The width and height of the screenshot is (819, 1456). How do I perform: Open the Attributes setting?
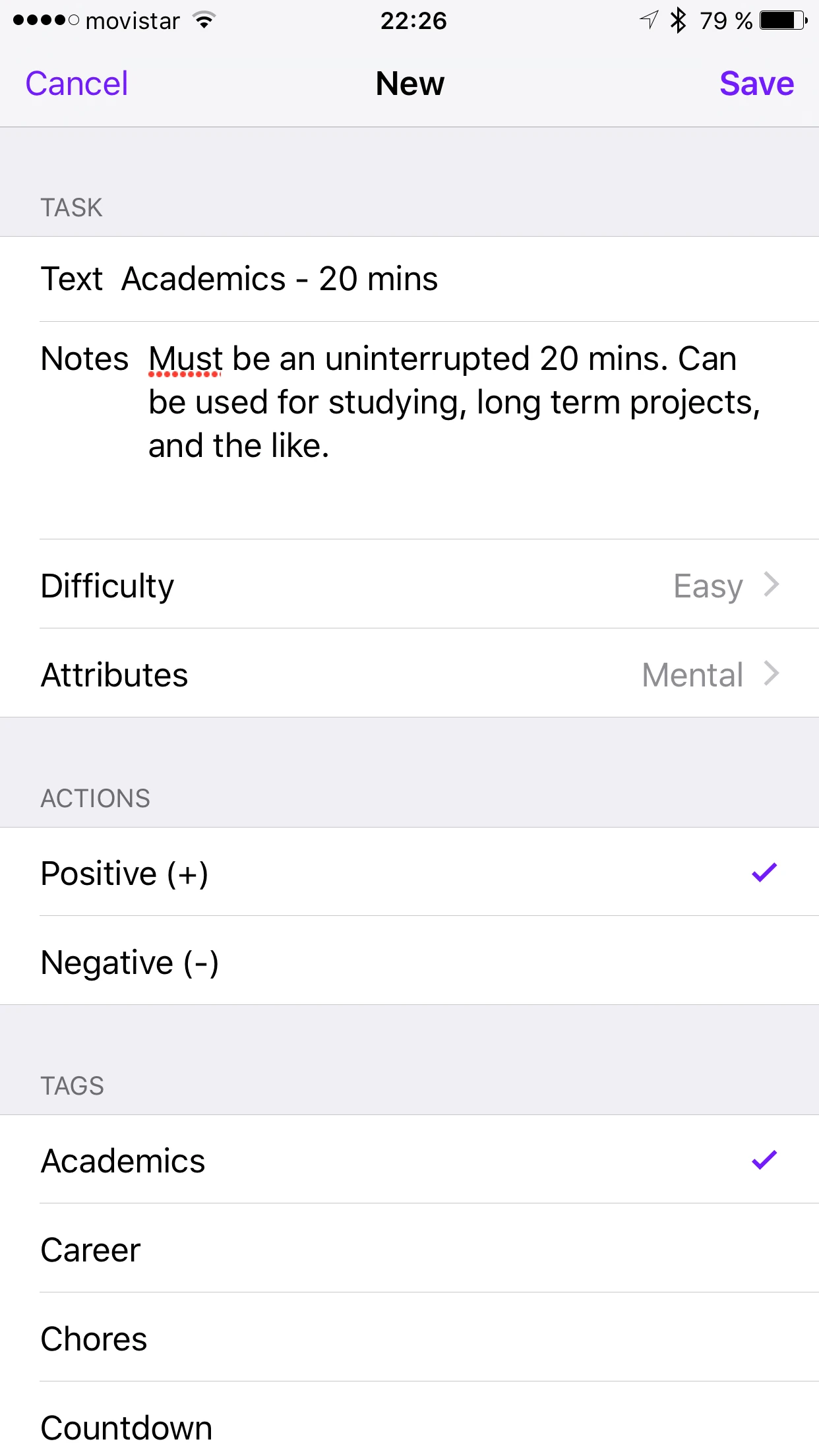(x=409, y=675)
